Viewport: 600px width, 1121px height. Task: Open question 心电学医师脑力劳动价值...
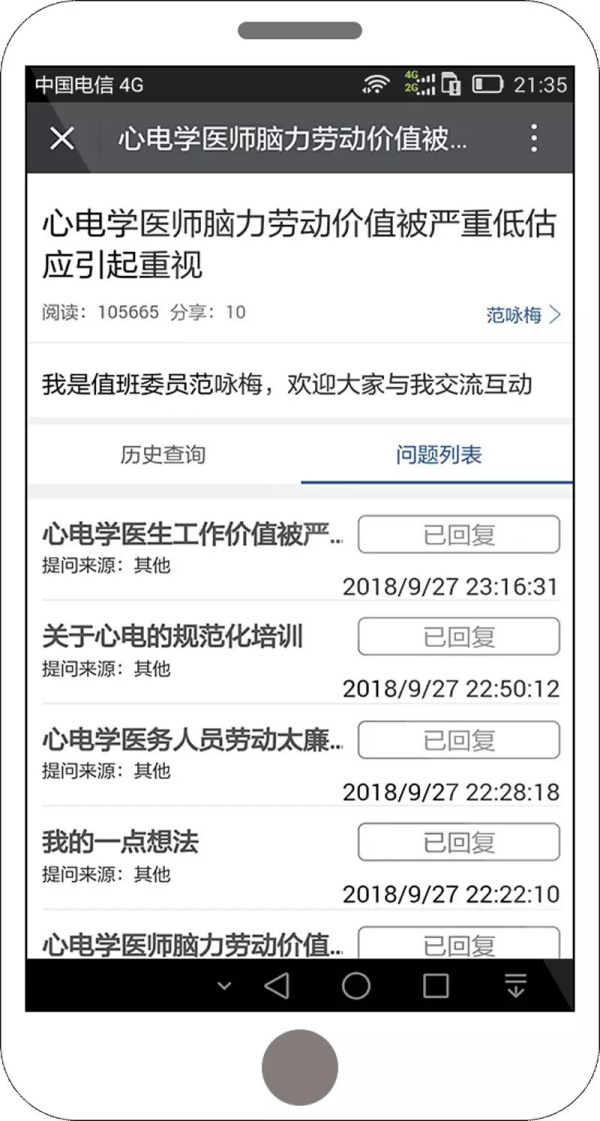(192, 943)
